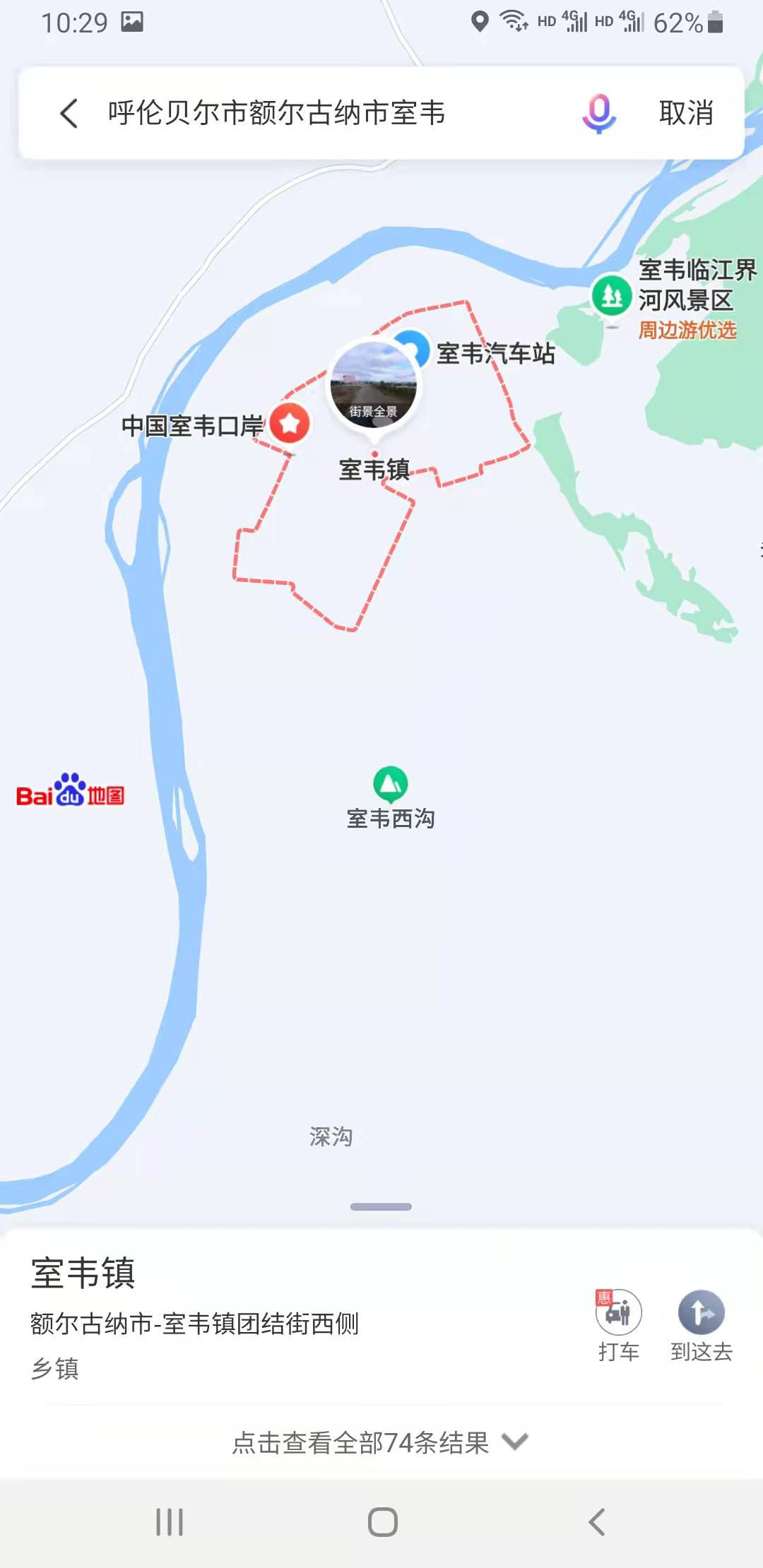Open the 街景全景 street view thumbnail
Viewport: 763px width, 1568px height.
point(374,385)
